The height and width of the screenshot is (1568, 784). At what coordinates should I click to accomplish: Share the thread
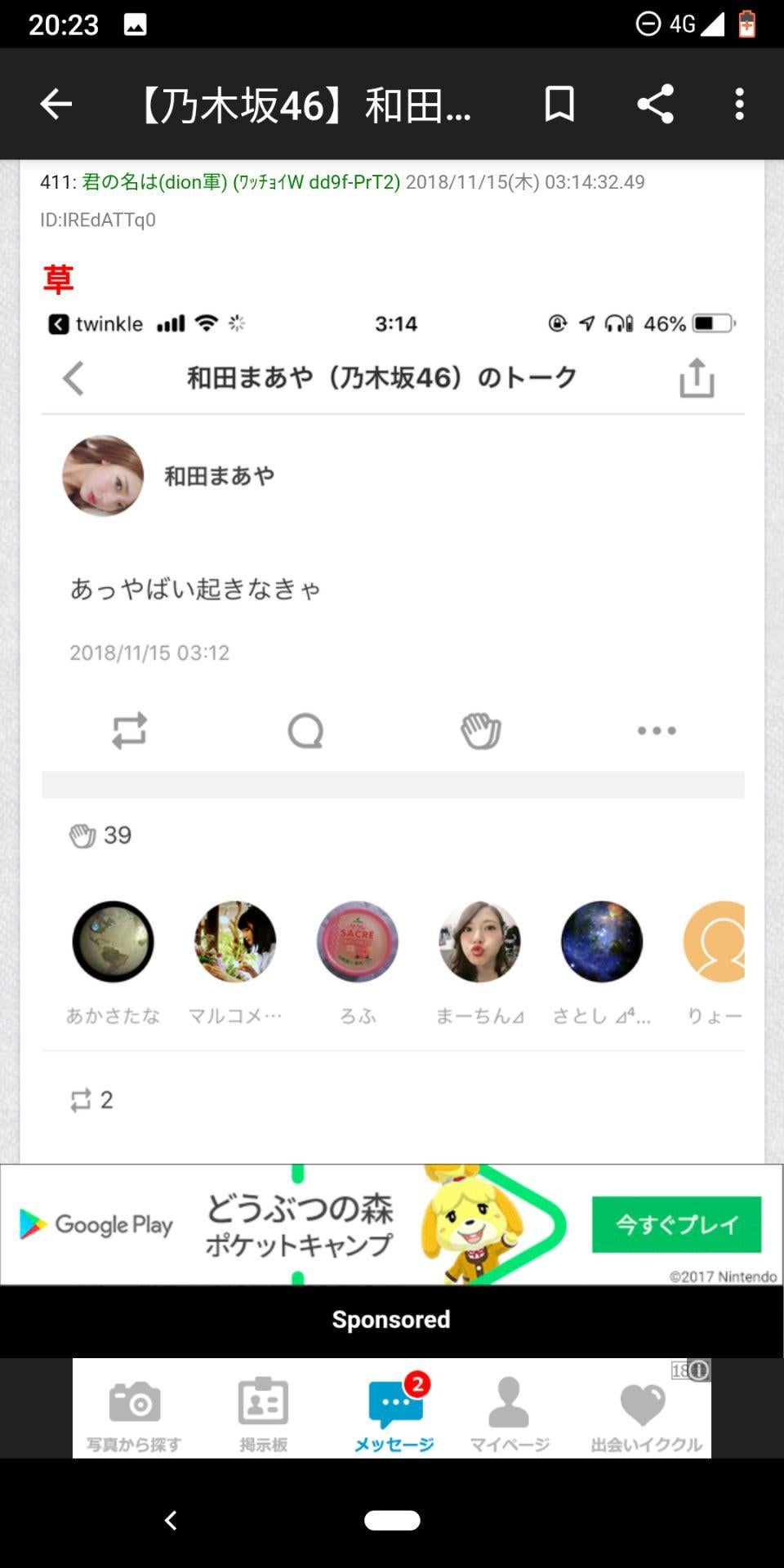tap(653, 104)
